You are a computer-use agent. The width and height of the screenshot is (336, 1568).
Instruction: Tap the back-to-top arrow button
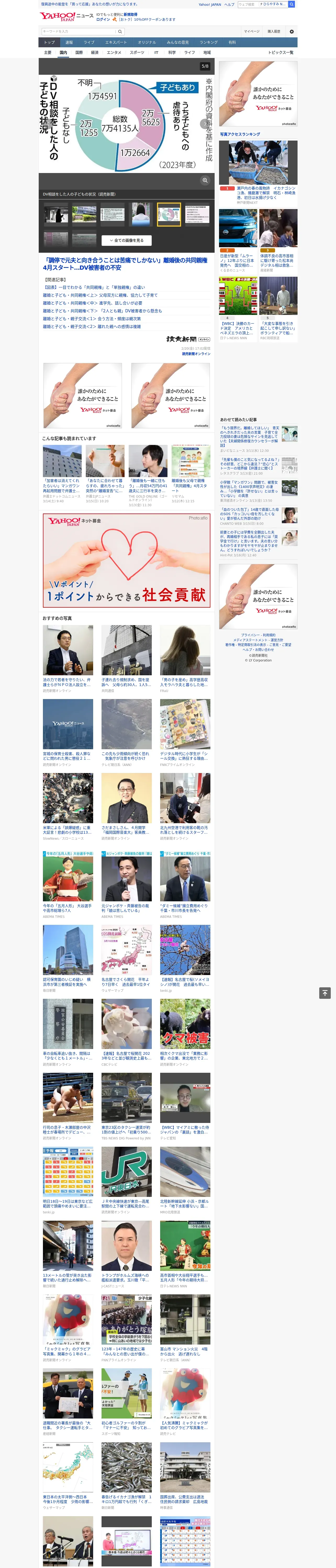pos(325,993)
